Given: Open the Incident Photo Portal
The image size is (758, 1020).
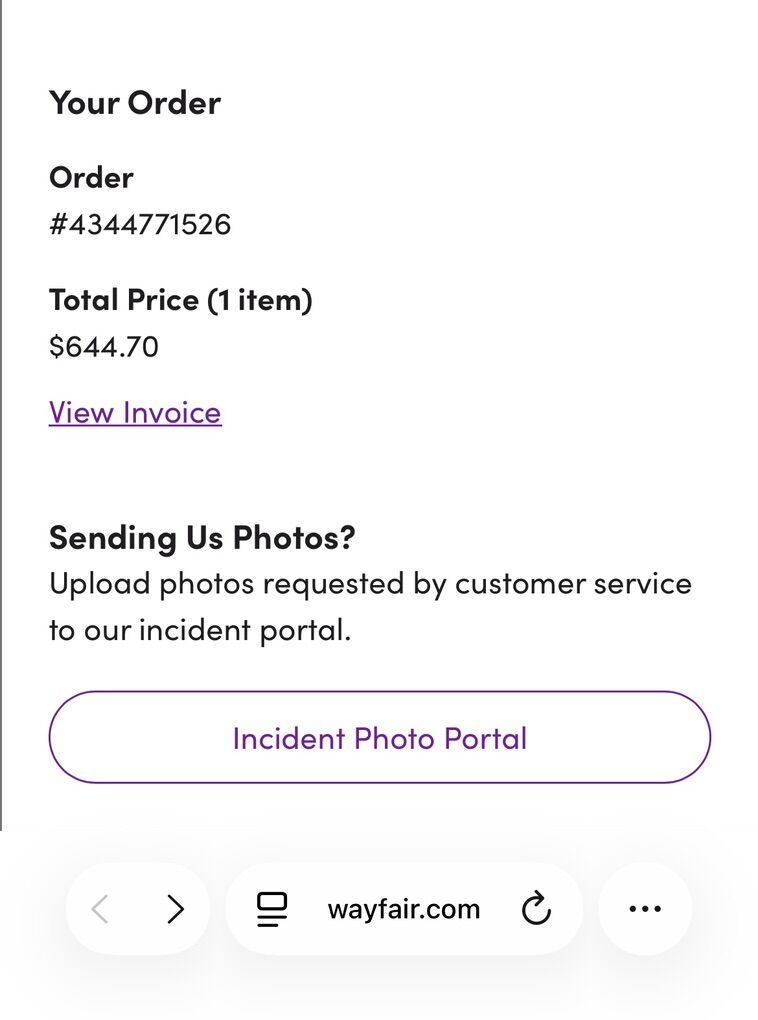Looking at the screenshot, I should coord(379,738).
